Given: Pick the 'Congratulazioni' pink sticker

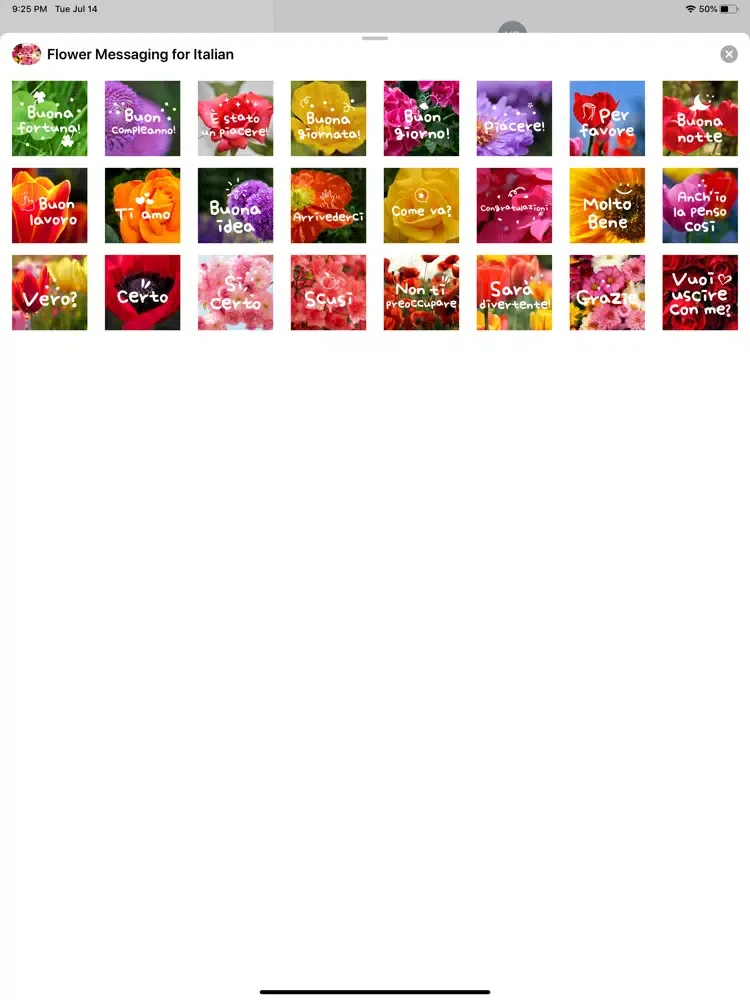Looking at the screenshot, I should [514, 205].
